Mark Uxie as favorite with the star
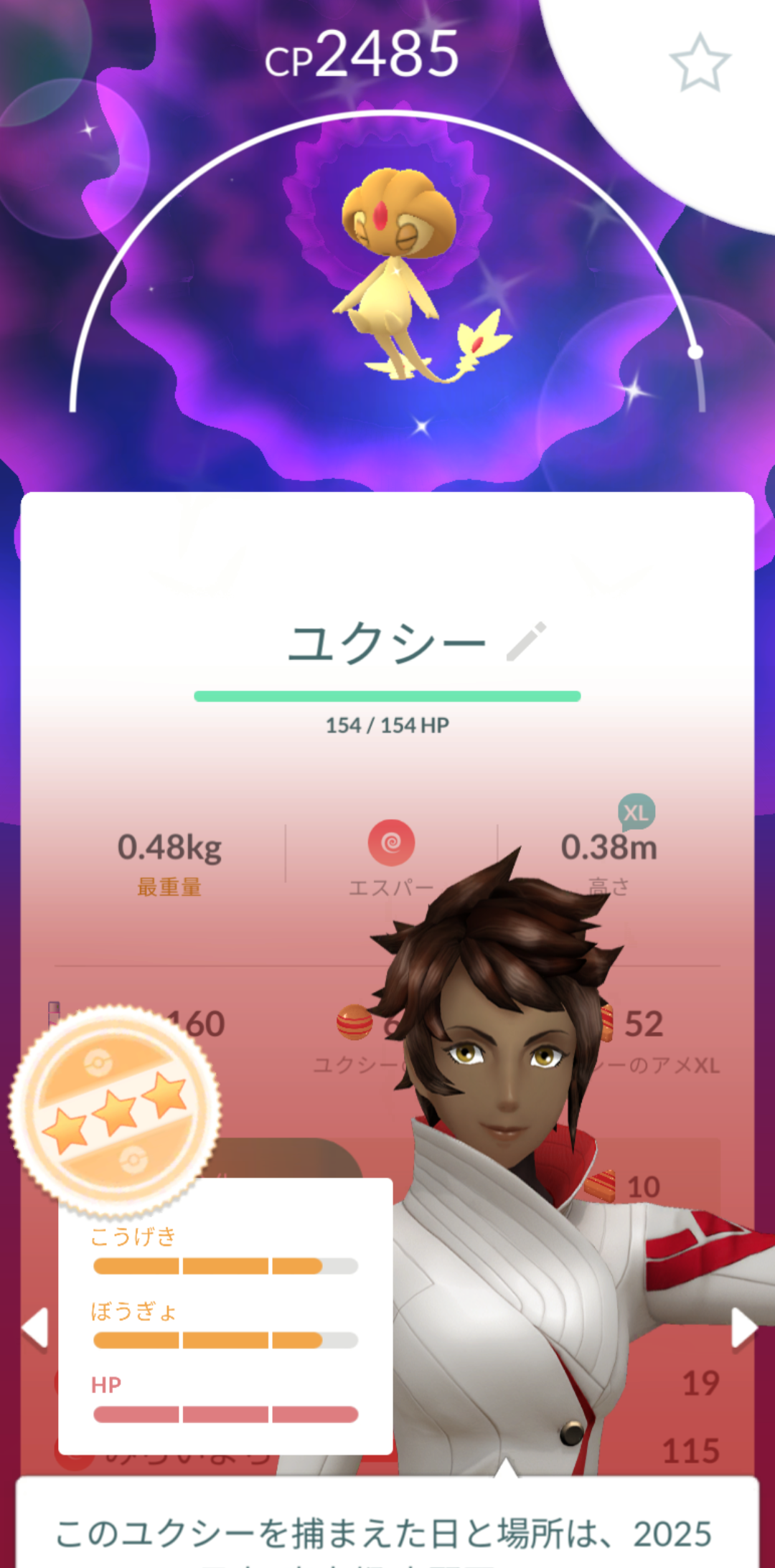 click(x=700, y=63)
